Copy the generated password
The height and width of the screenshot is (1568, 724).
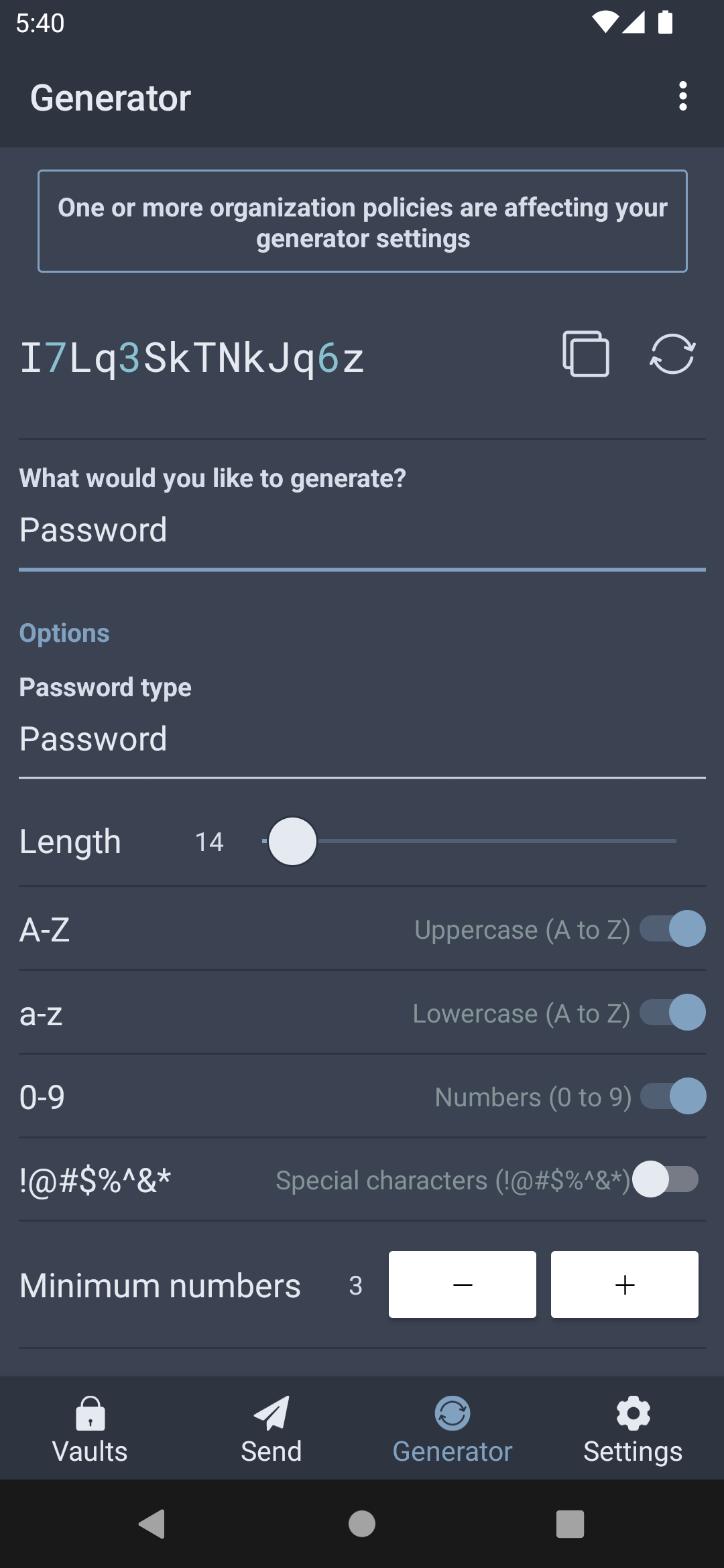pyautogui.click(x=585, y=354)
